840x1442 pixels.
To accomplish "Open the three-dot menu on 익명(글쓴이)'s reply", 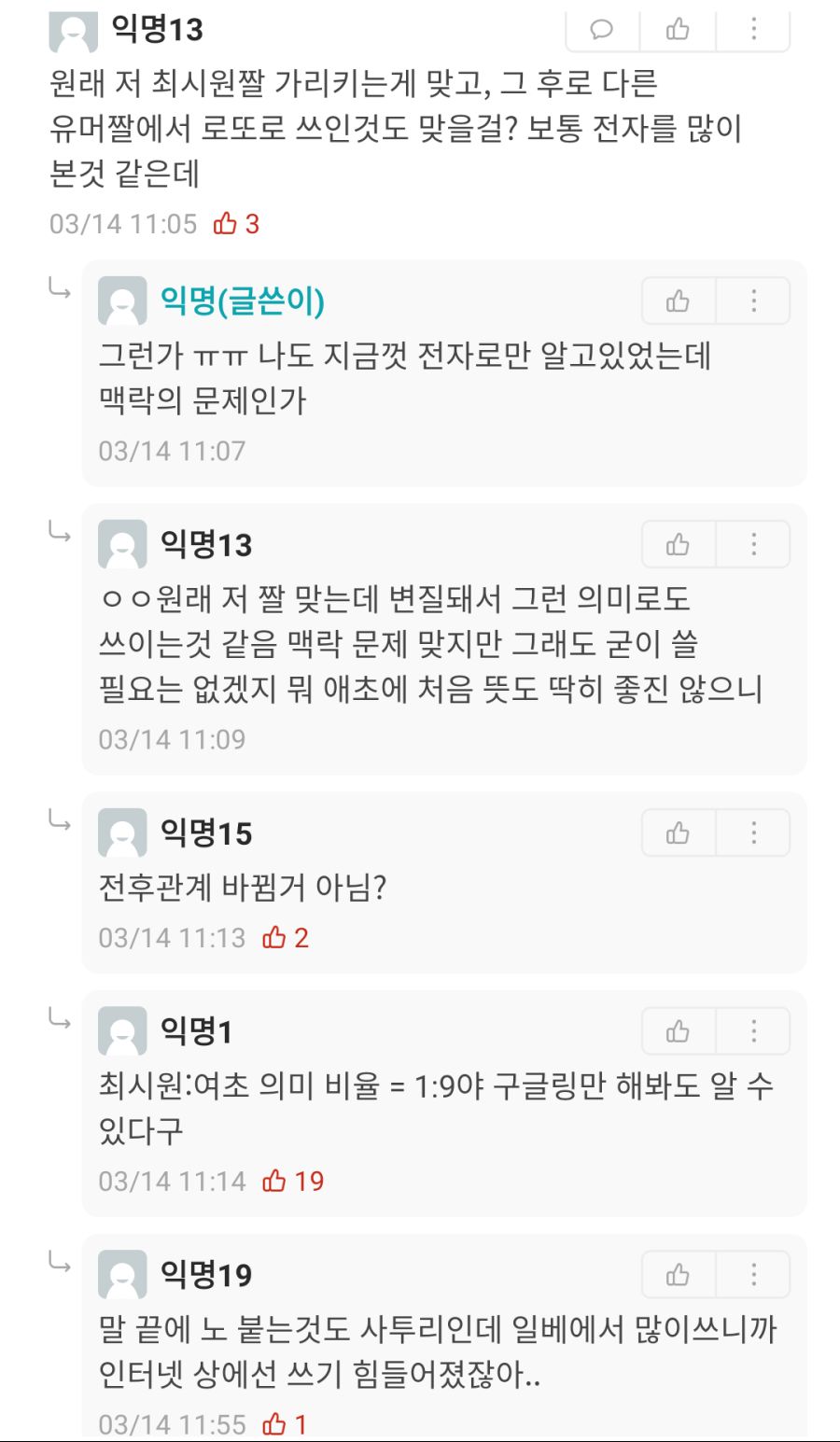I will [x=752, y=301].
